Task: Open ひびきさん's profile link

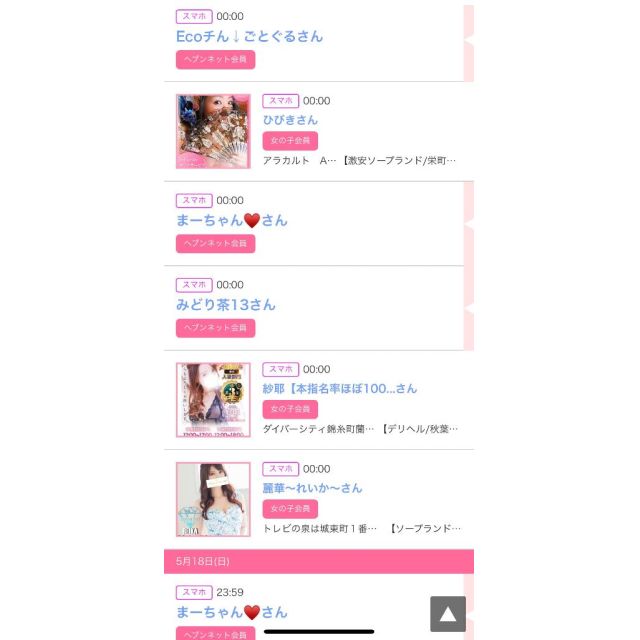Action: (290, 120)
